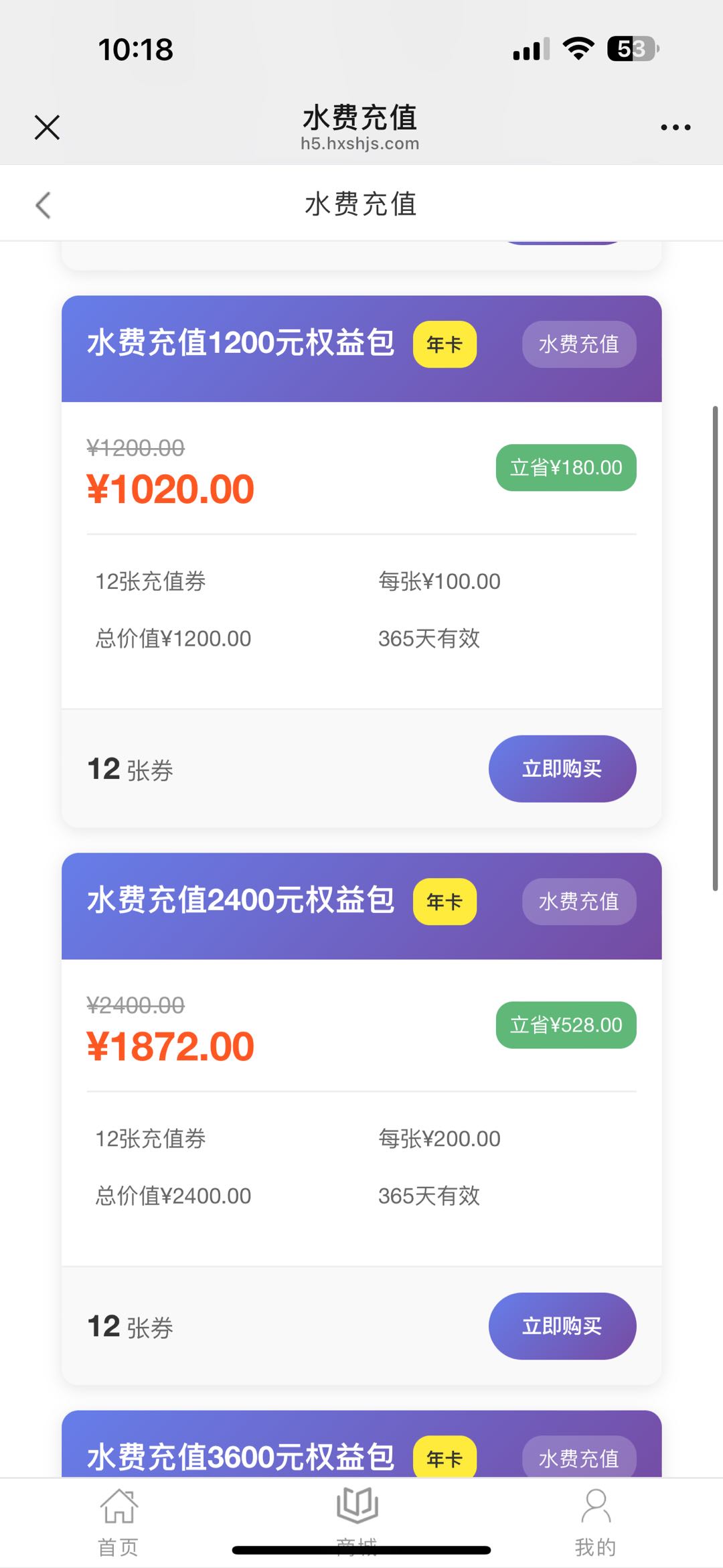Select the 年卡 badge on the 2400元 package
Screen dimensions: 723x1568
[x=445, y=902]
